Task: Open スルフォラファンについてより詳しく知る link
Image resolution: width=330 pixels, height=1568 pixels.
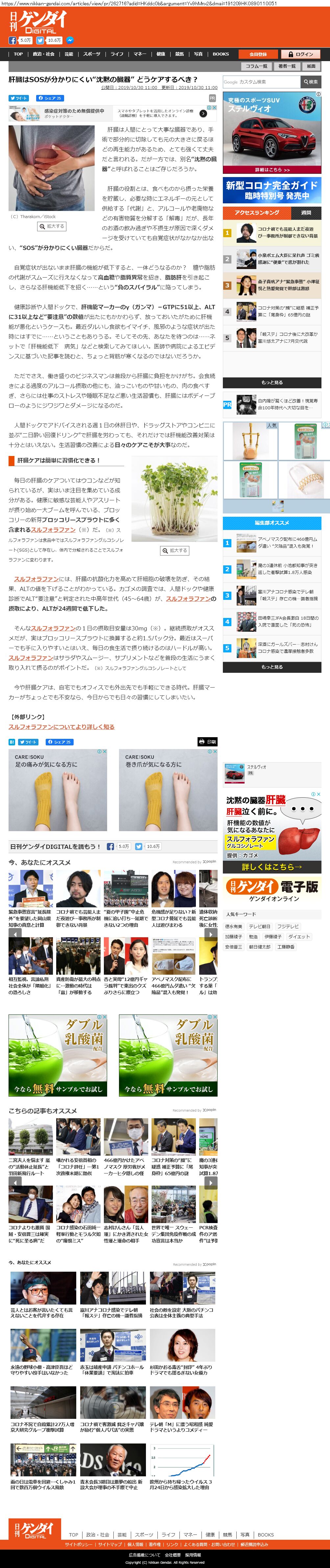Action: pos(61,727)
